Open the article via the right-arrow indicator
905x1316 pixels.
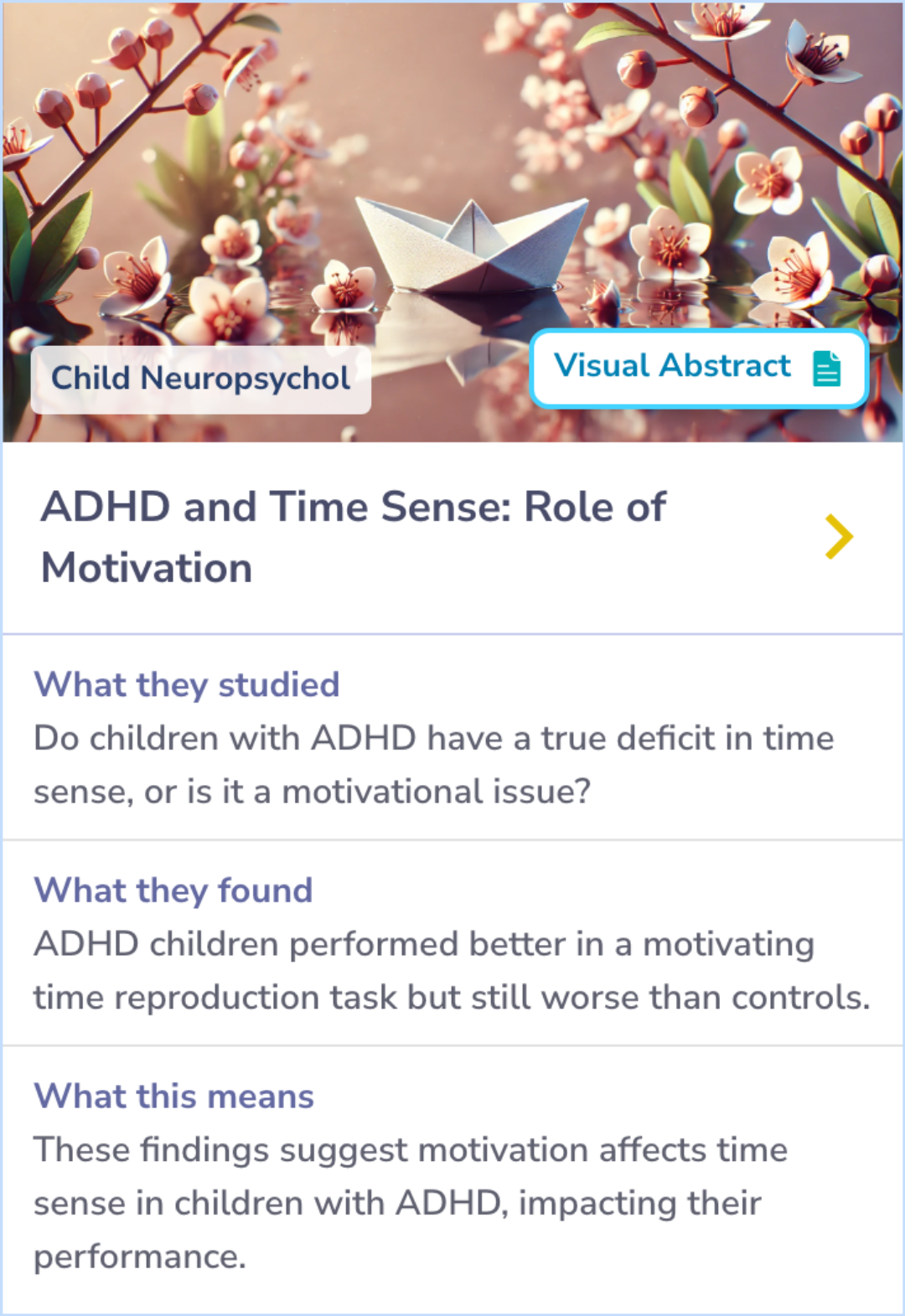pos(838,535)
